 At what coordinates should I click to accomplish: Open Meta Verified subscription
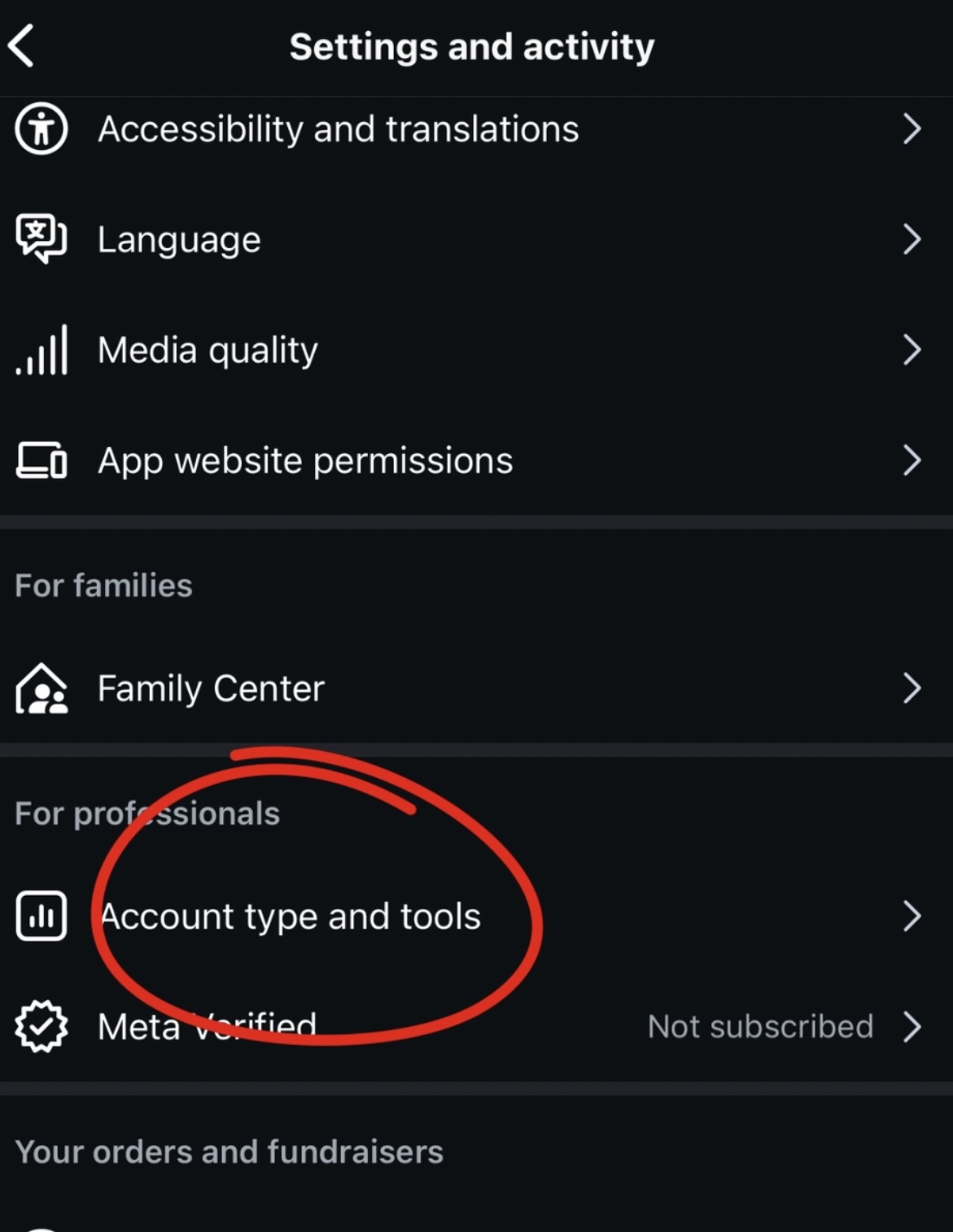[208, 1027]
